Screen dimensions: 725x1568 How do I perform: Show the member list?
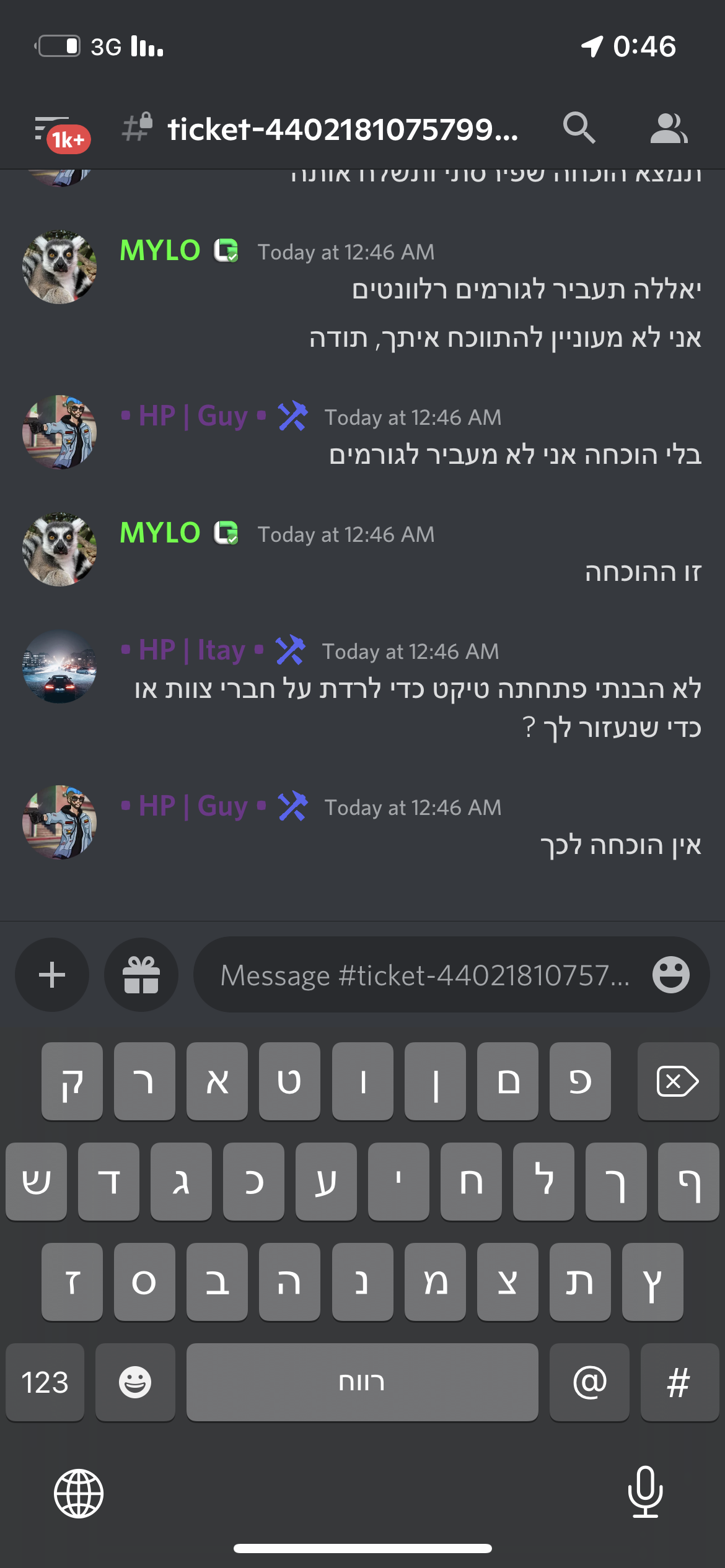[668, 129]
